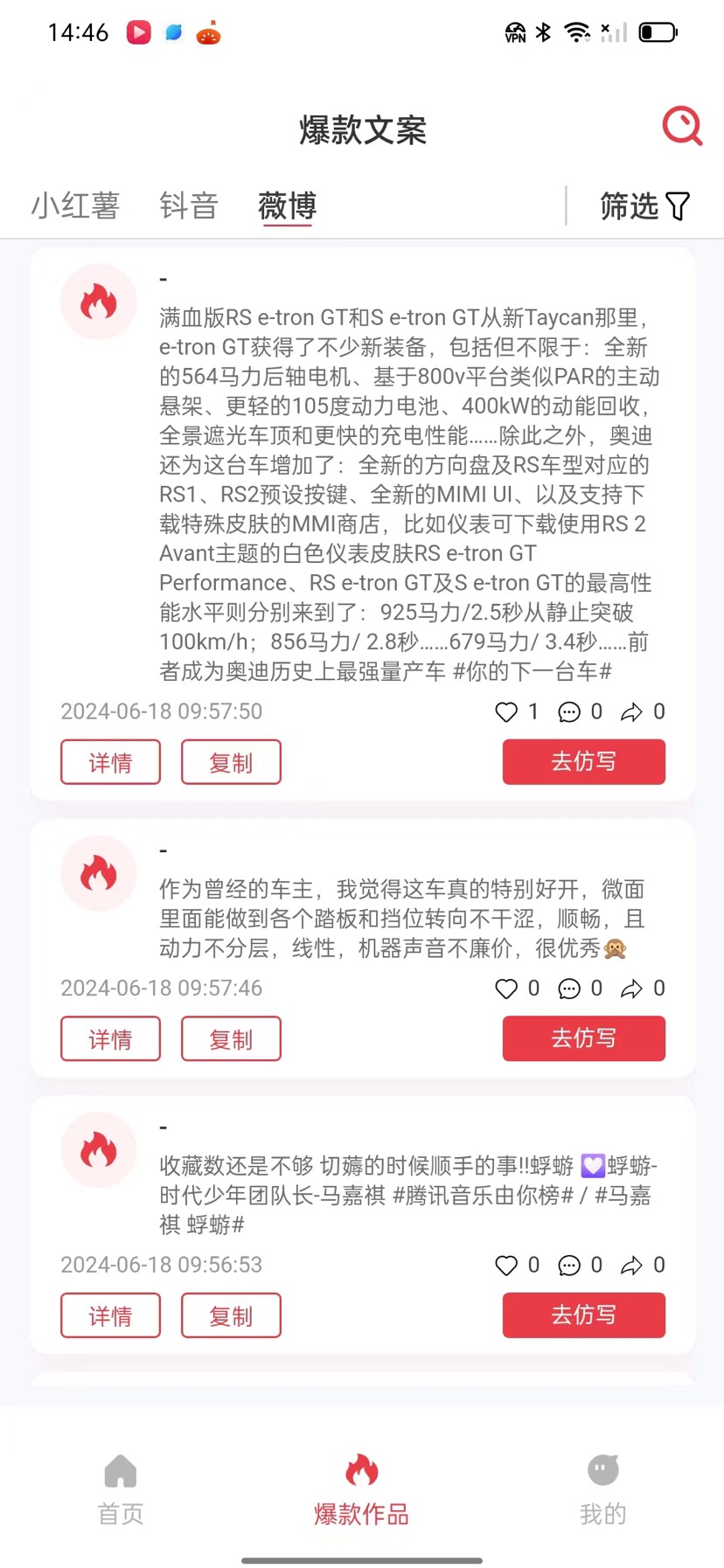This screenshot has width=724, height=1568.
Task: Select the 爆款作品 bottom tab
Action: (x=361, y=1489)
